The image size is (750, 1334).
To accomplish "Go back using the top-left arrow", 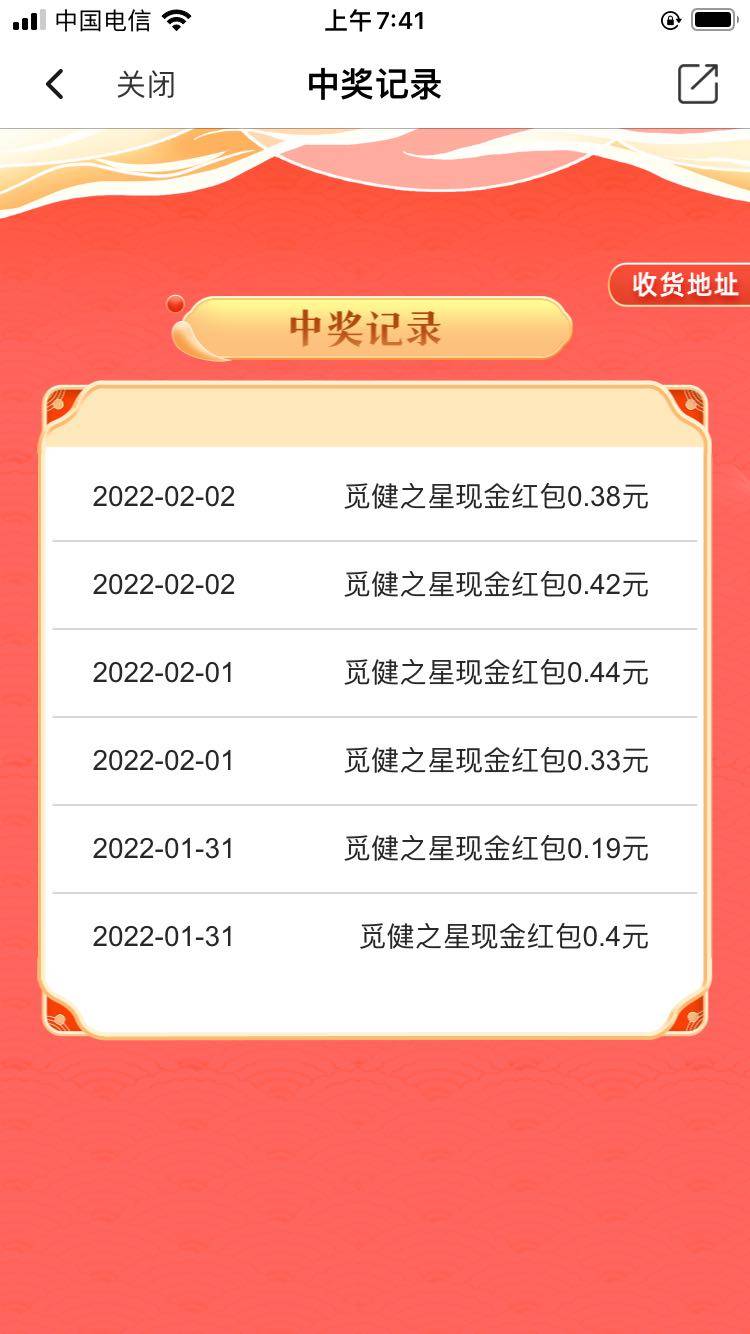I will (x=55, y=85).
